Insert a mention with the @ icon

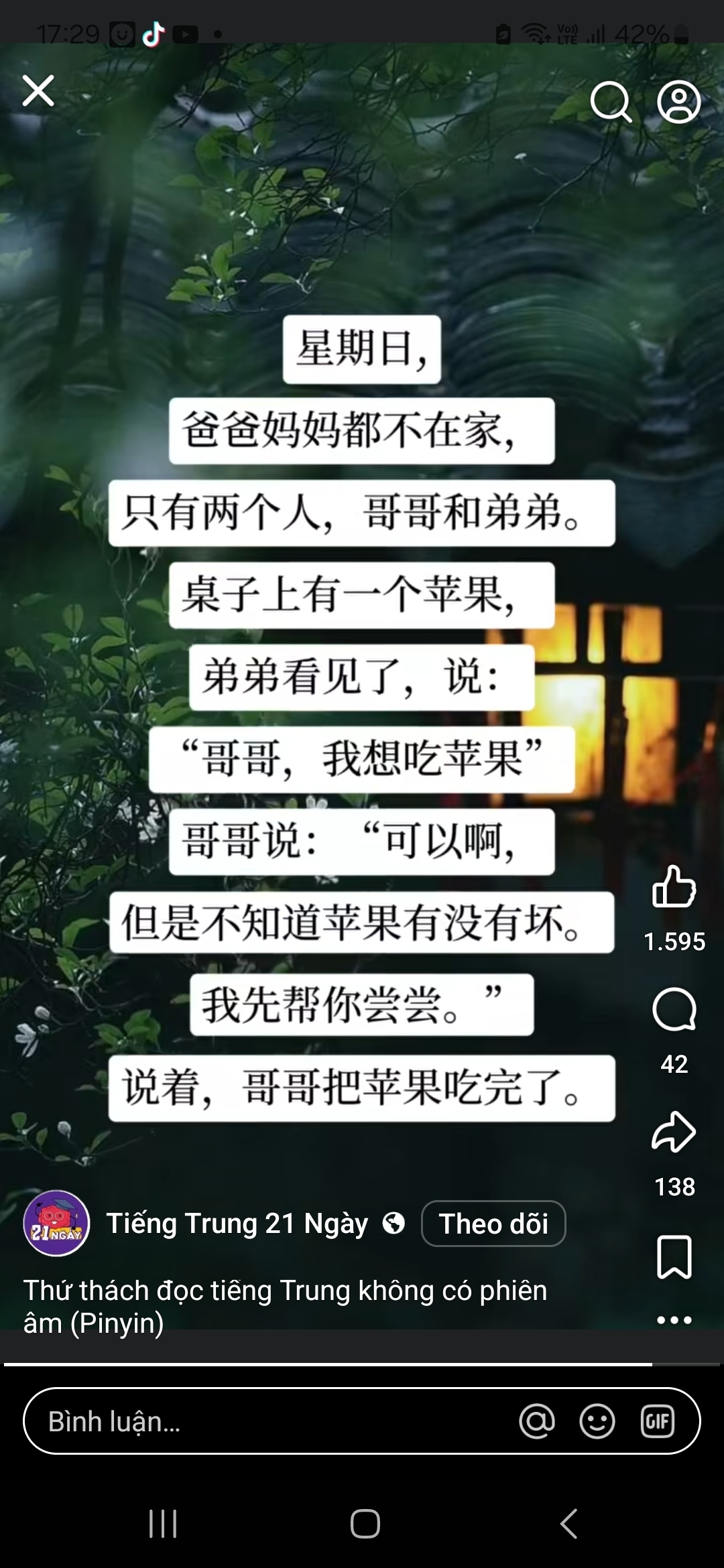coord(537,1421)
